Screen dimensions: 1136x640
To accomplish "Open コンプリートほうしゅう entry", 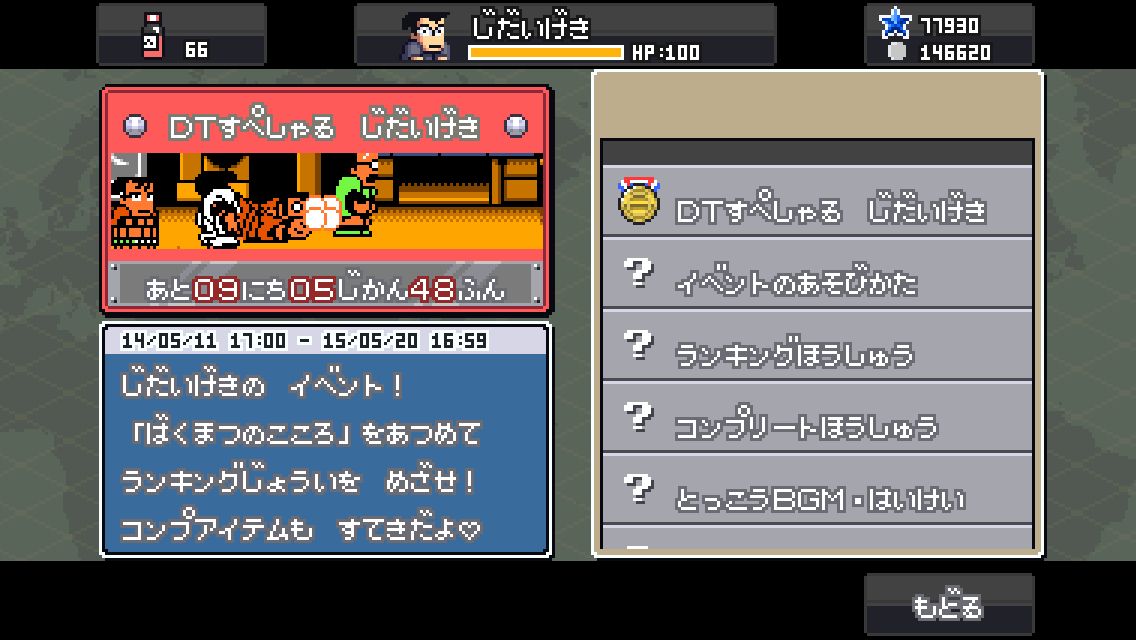I will [x=817, y=418].
